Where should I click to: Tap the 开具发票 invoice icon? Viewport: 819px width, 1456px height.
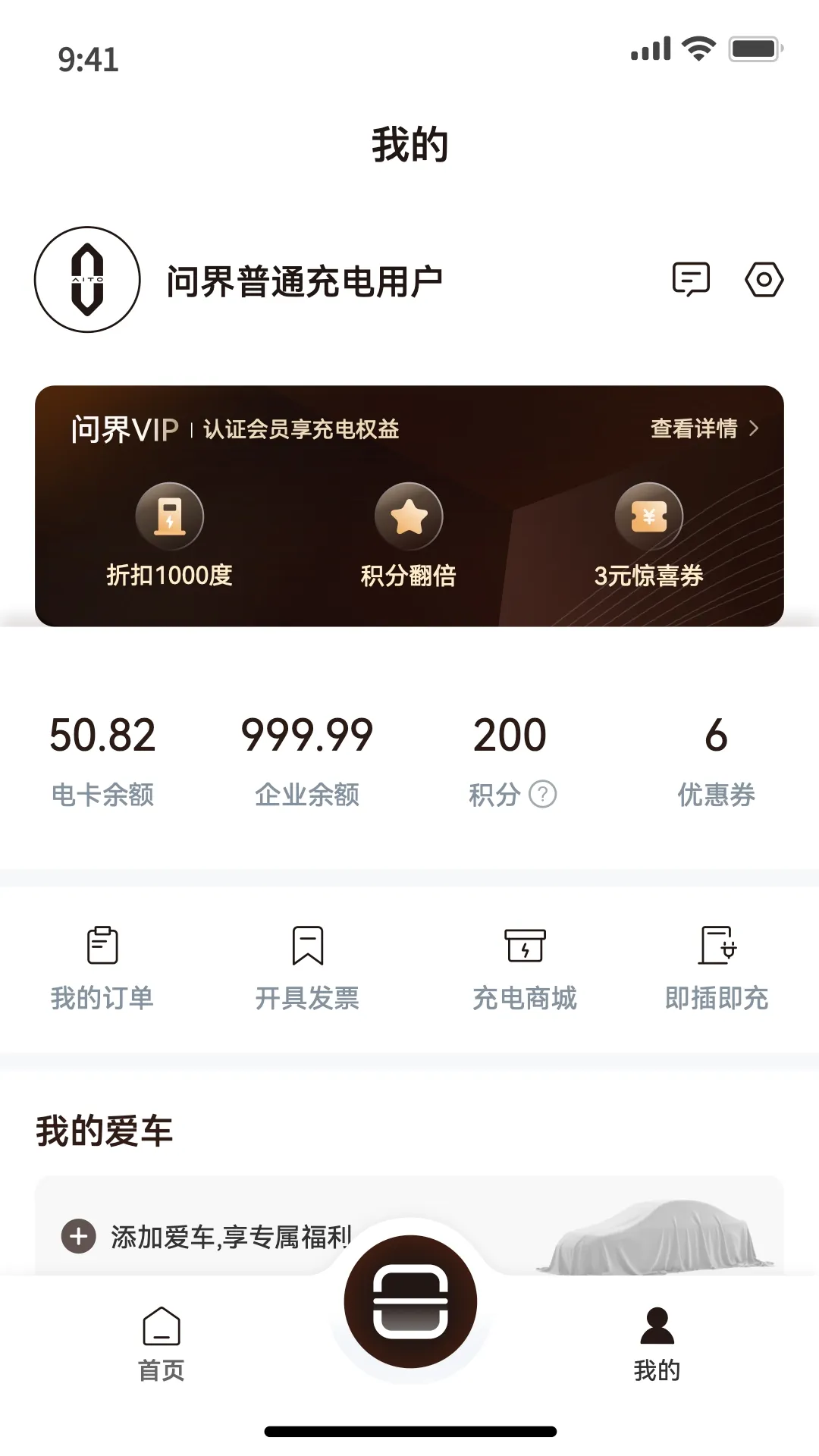[x=307, y=946]
